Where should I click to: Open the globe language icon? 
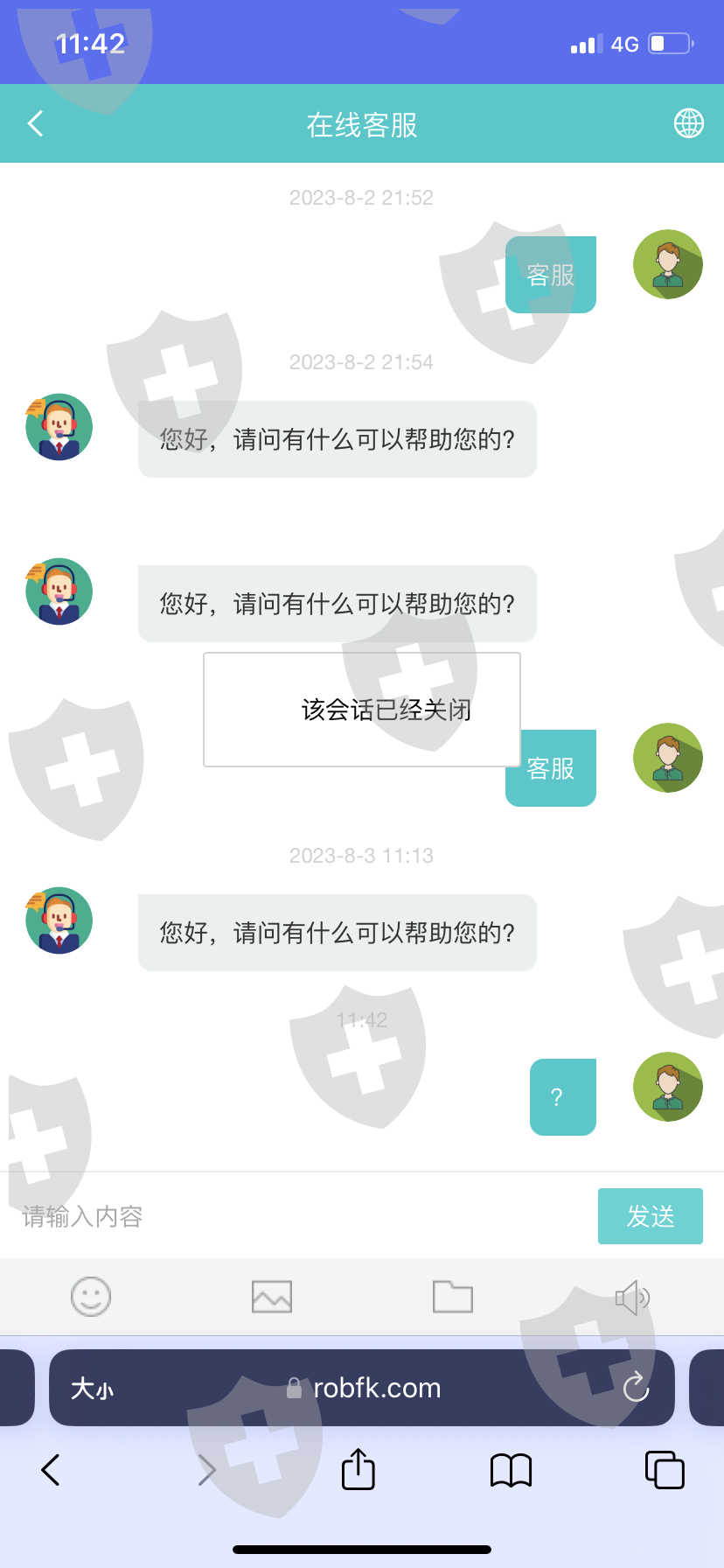688,123
